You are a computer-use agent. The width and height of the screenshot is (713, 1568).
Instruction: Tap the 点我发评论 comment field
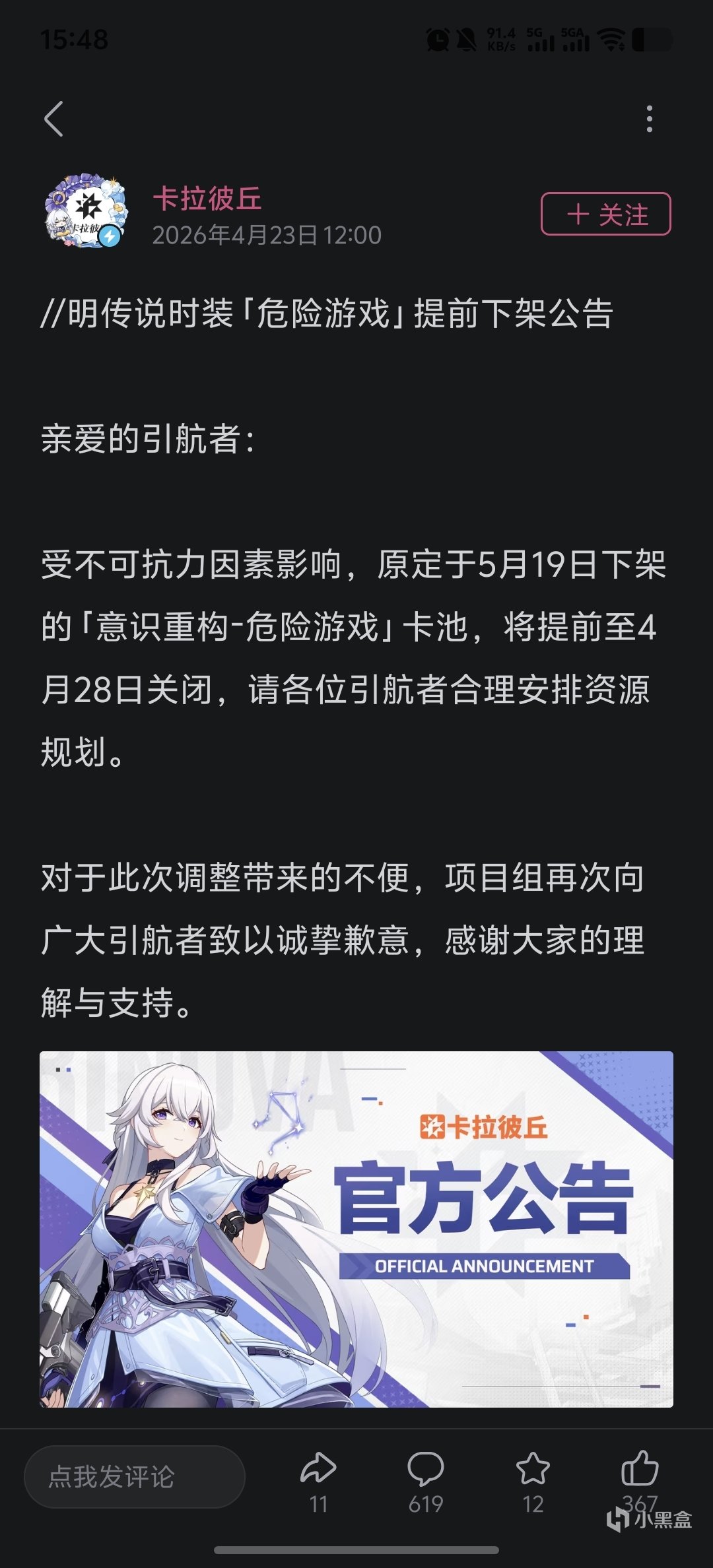[x=135, y=1477]
